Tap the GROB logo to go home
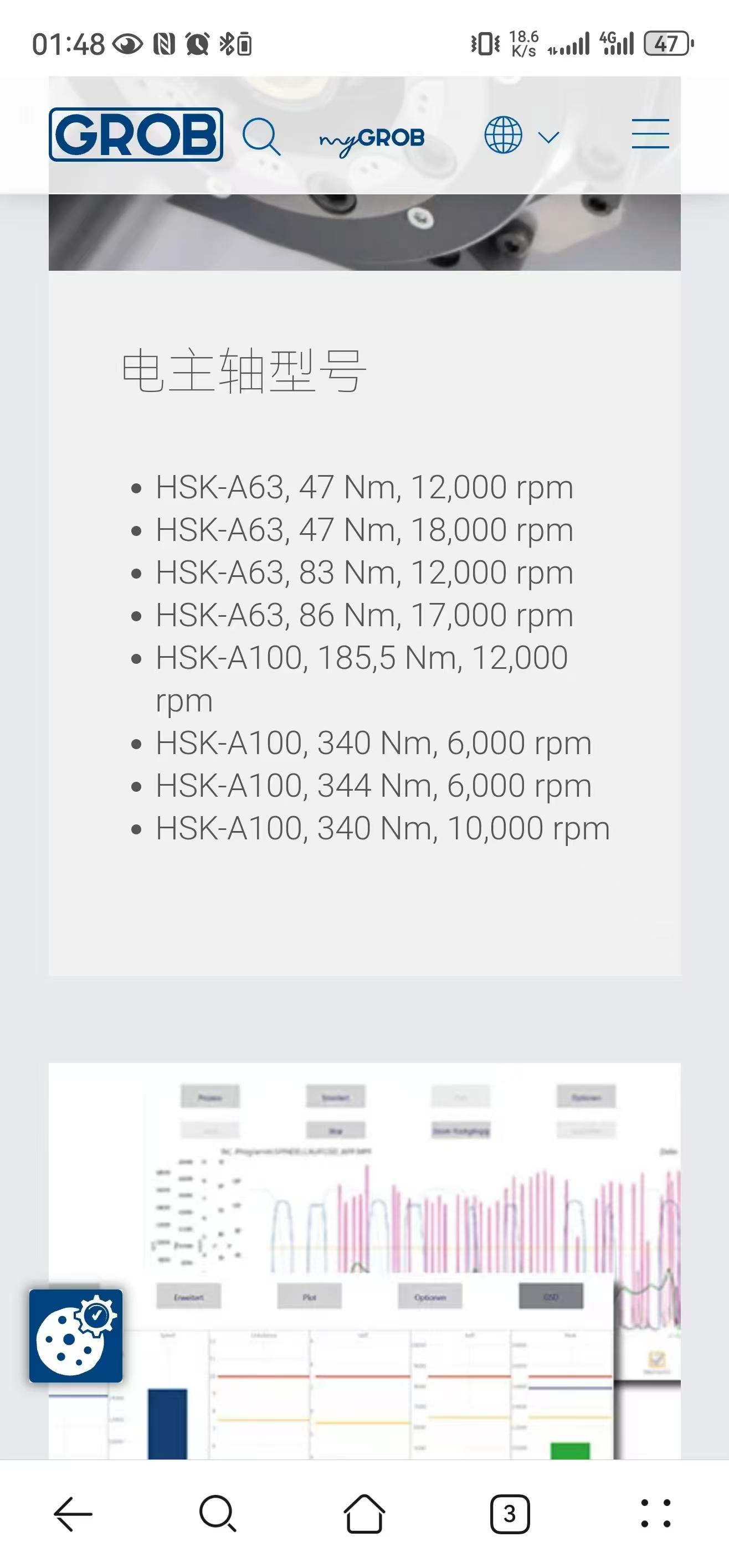The image size is (729, 1568). point(136,135)
